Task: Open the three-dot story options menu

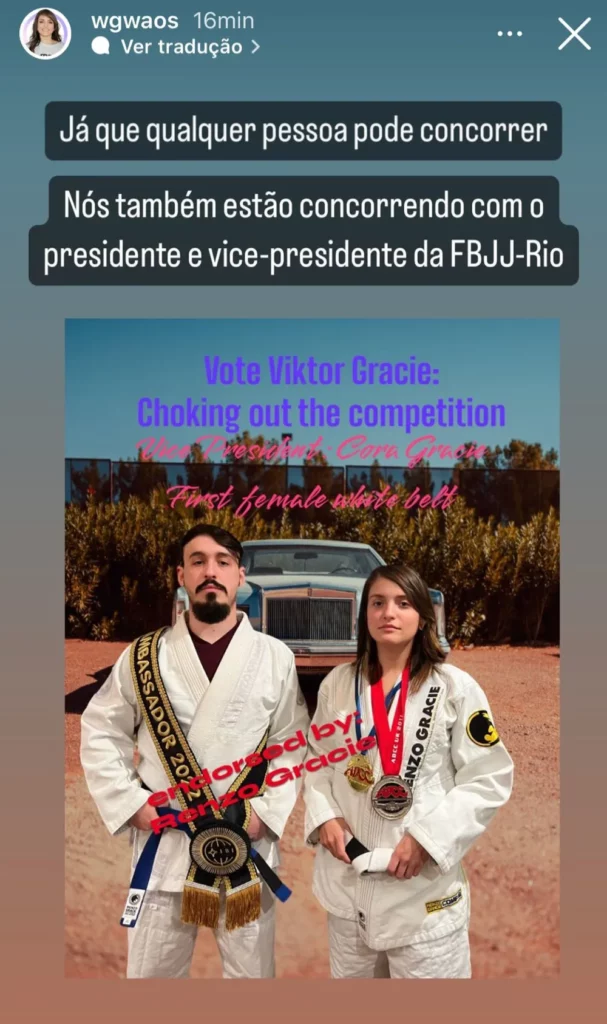Action: [510, 34]
